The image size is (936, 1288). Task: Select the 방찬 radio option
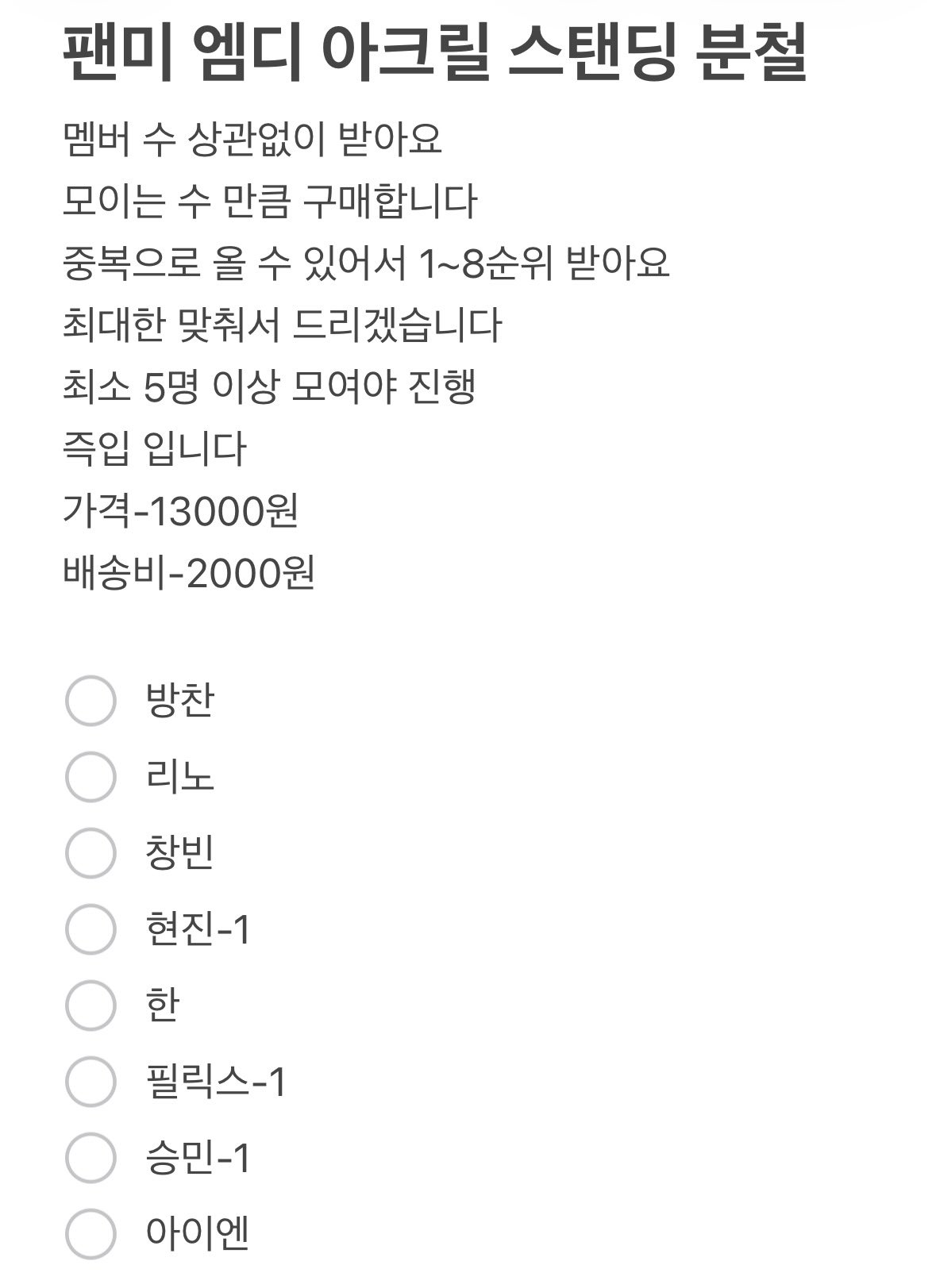click(x=91, y=701)
